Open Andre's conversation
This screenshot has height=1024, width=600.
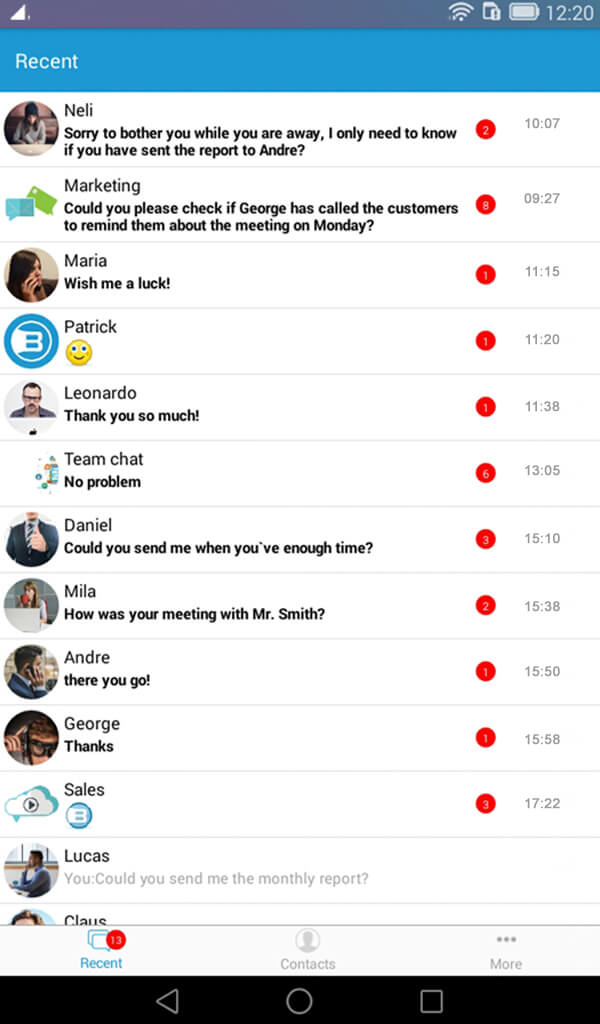coord(260,671)
